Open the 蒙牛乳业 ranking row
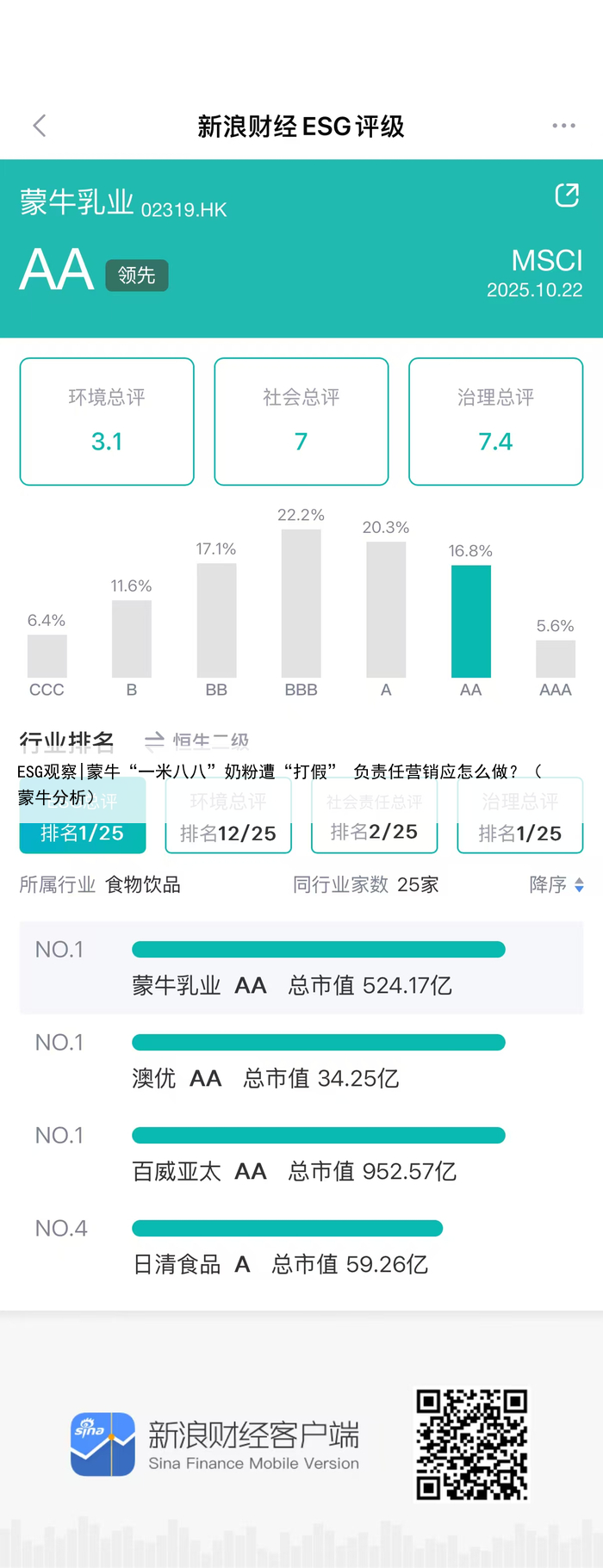Viewport: 603px width, 1568px height. tap(301, 968)
